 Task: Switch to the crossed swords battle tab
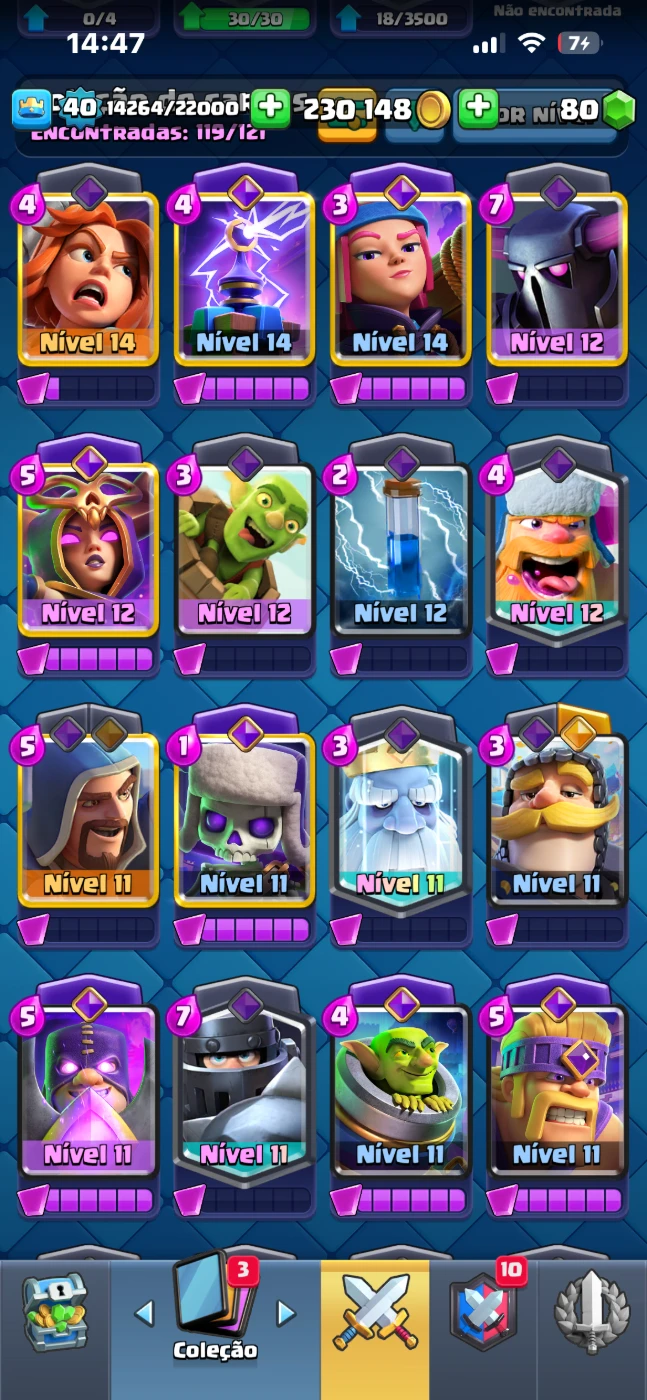[375, 1312]
